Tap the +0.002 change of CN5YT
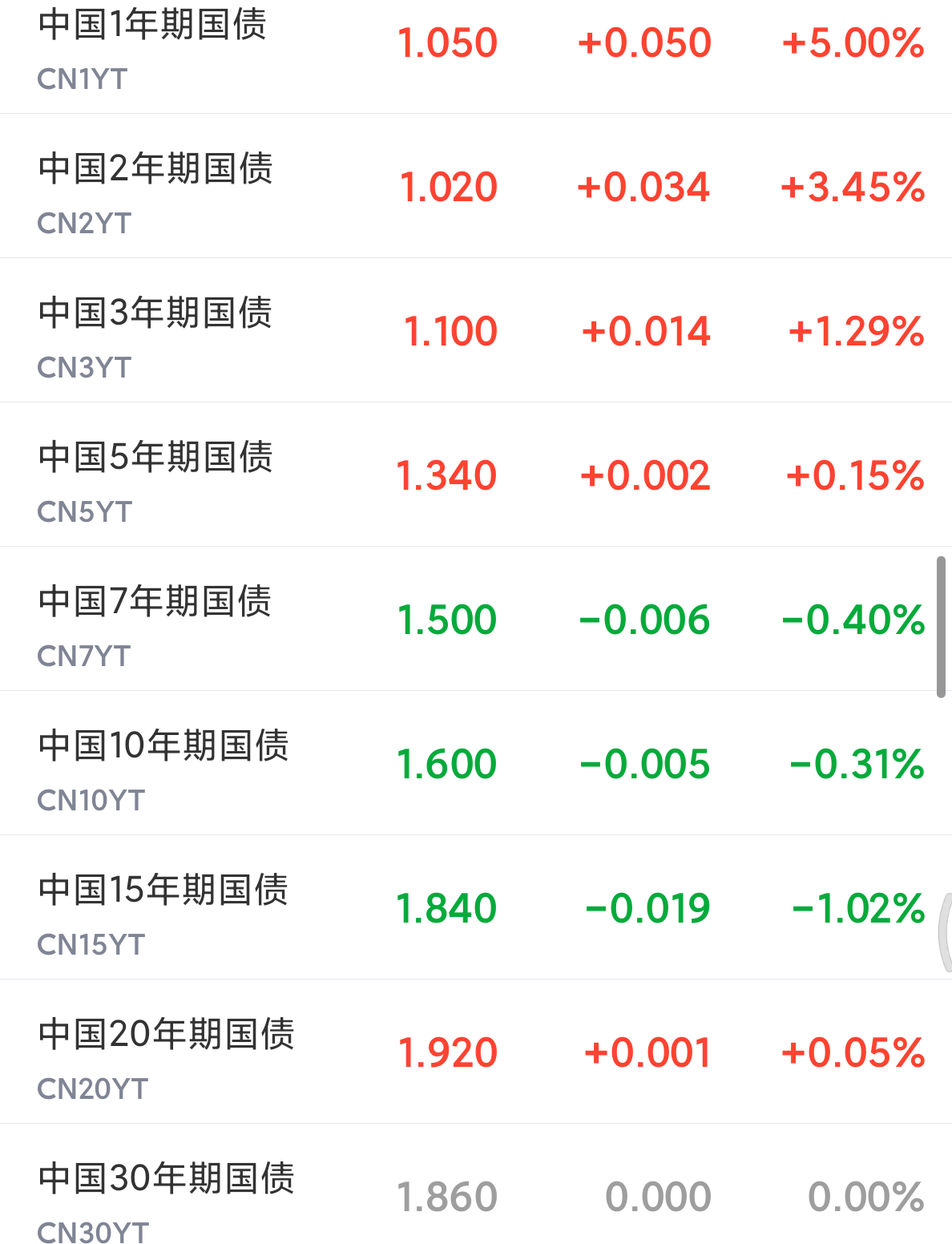The width and height of the screenshot is (952, 1244). (646, 475)
